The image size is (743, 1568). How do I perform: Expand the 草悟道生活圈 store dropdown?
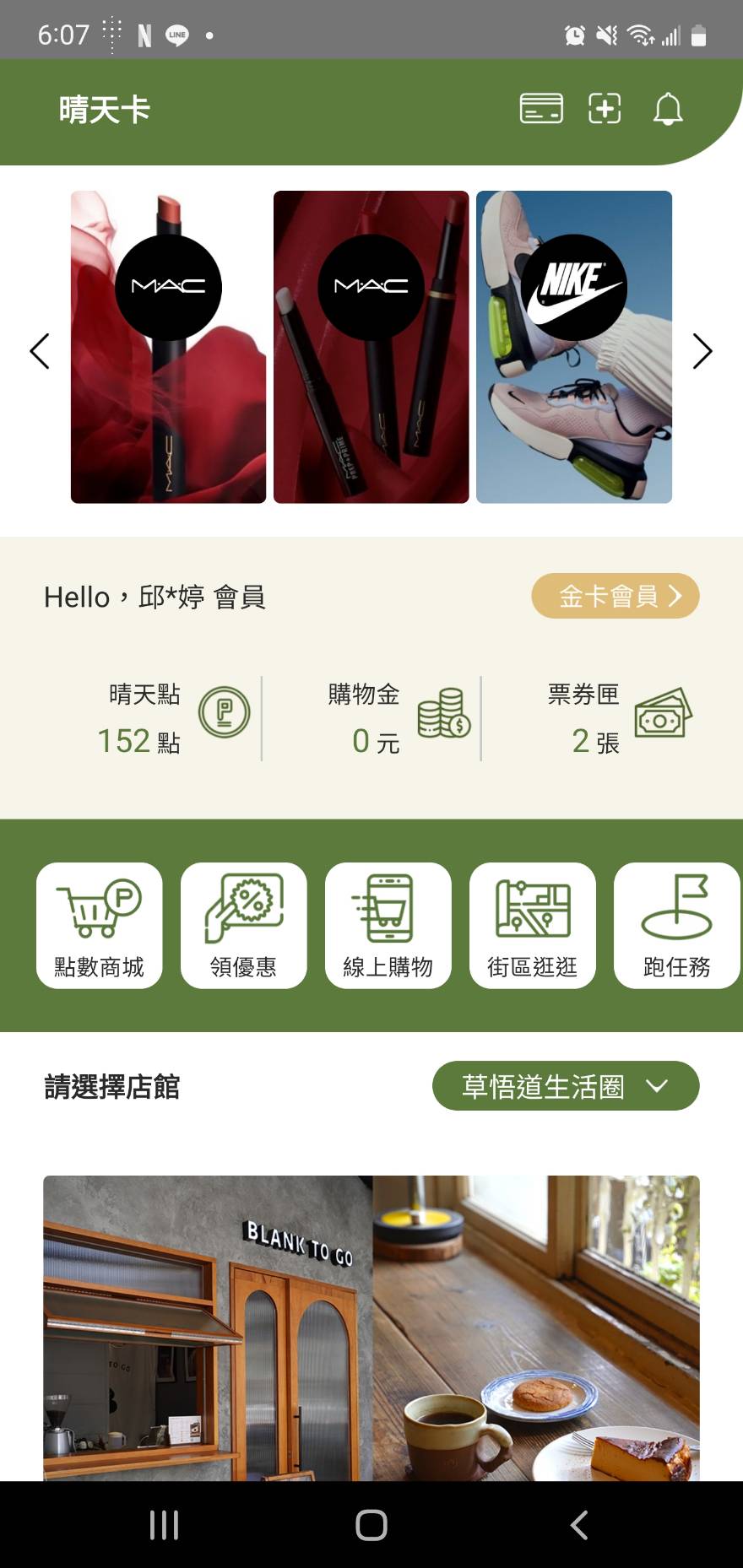pos(566,1086)
